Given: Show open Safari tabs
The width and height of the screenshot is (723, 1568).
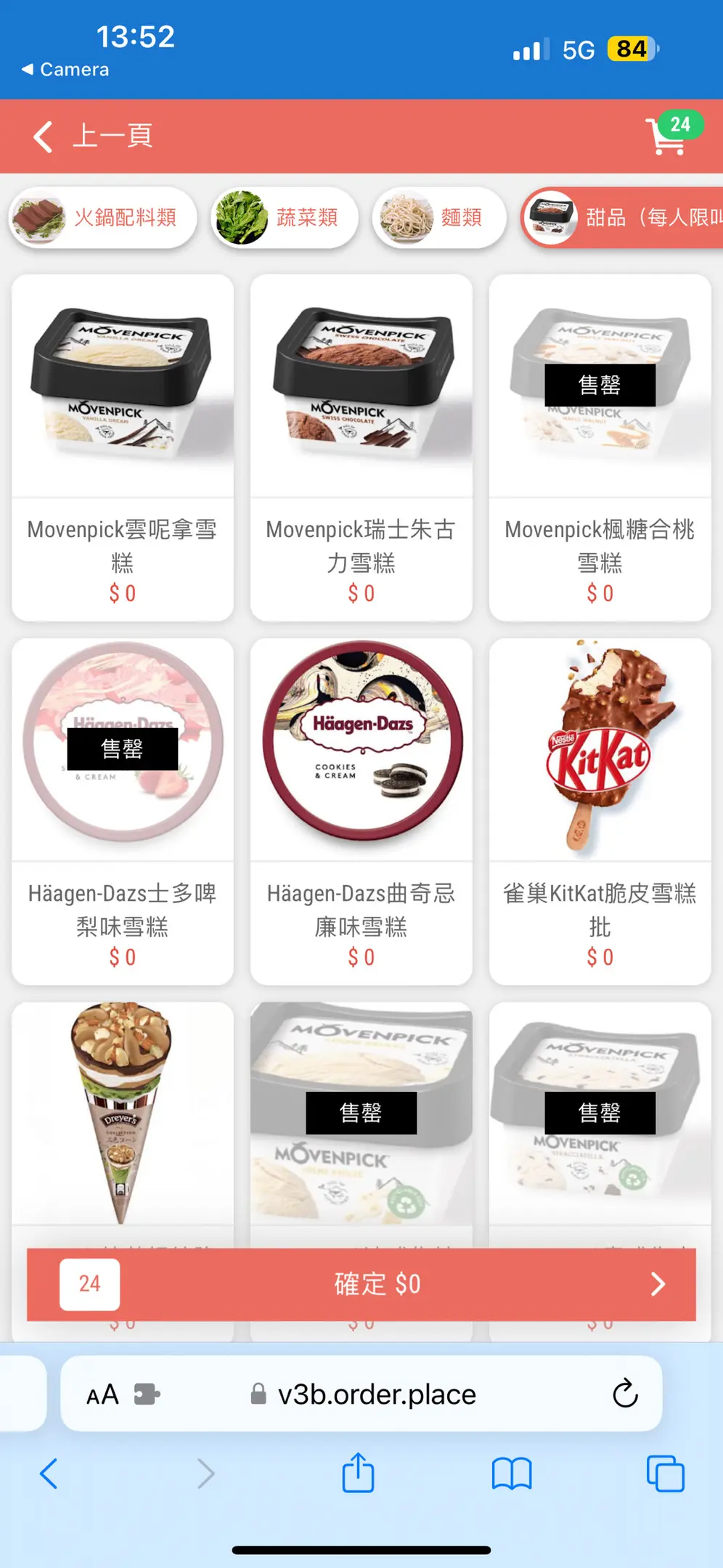Looking at the screenshot, I should pos(665,1474).
